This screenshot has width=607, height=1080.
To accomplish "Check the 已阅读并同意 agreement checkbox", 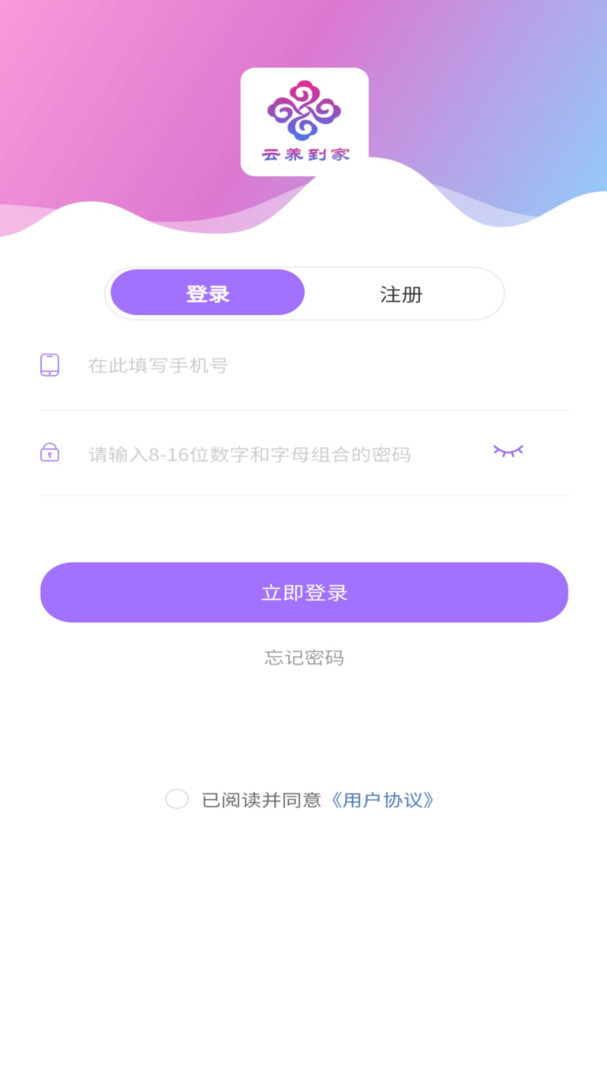I will pyautogui.click(x=177, y=799).
